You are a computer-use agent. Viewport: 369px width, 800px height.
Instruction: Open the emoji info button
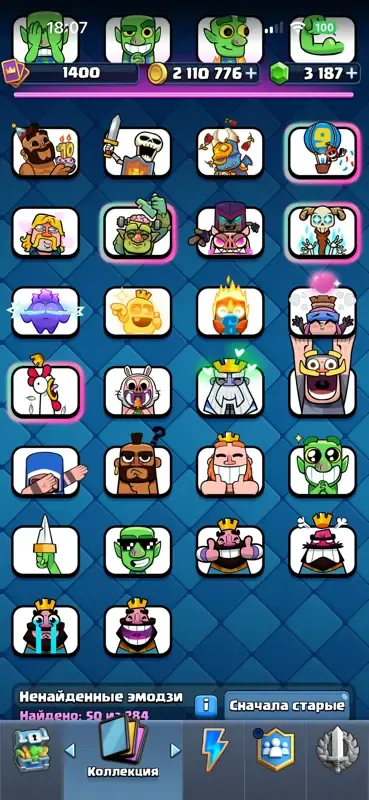[x=206, y=706]
